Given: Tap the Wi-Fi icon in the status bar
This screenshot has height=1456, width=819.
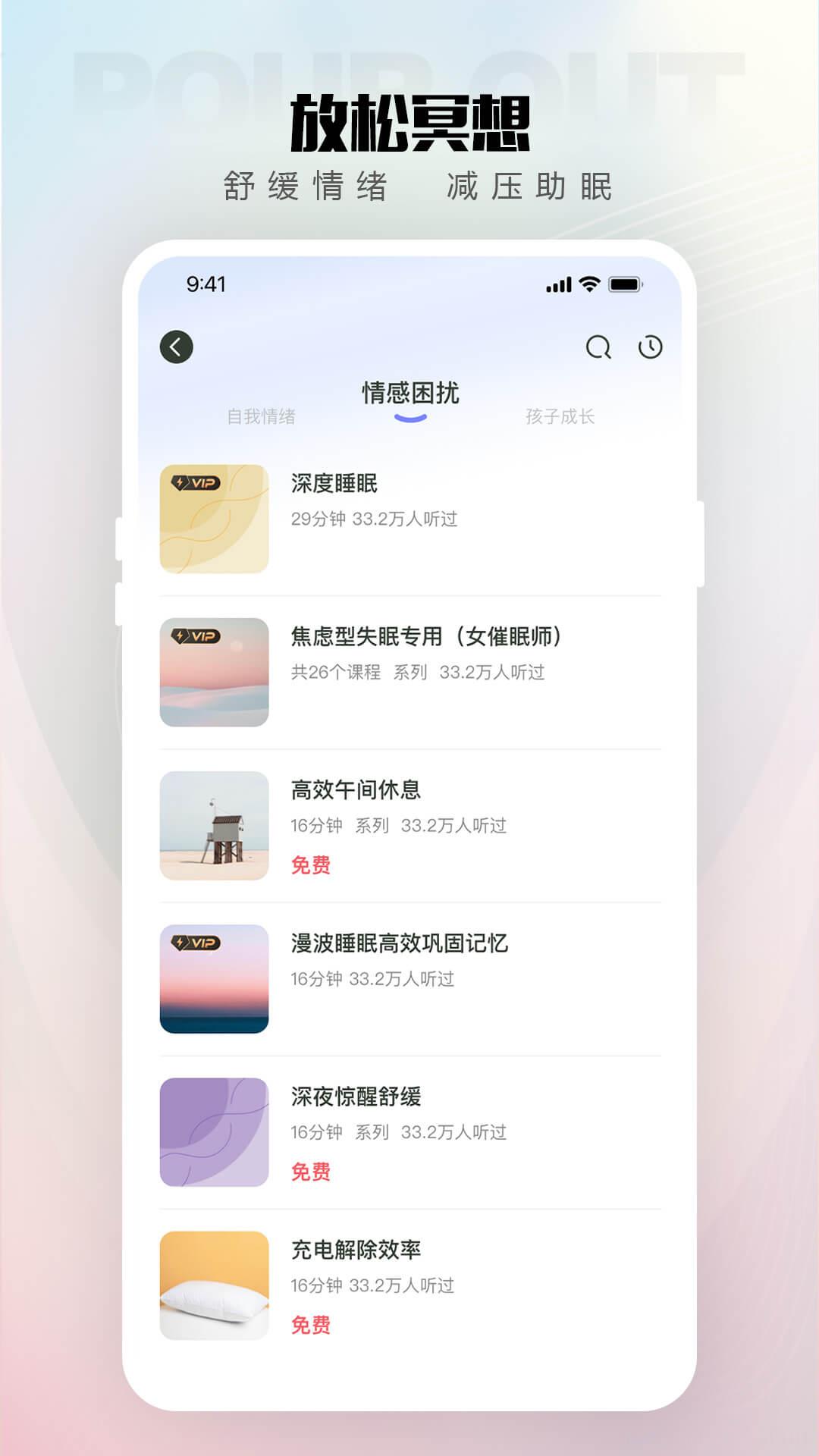Looking at the screenshot, I should coord(590,283).
